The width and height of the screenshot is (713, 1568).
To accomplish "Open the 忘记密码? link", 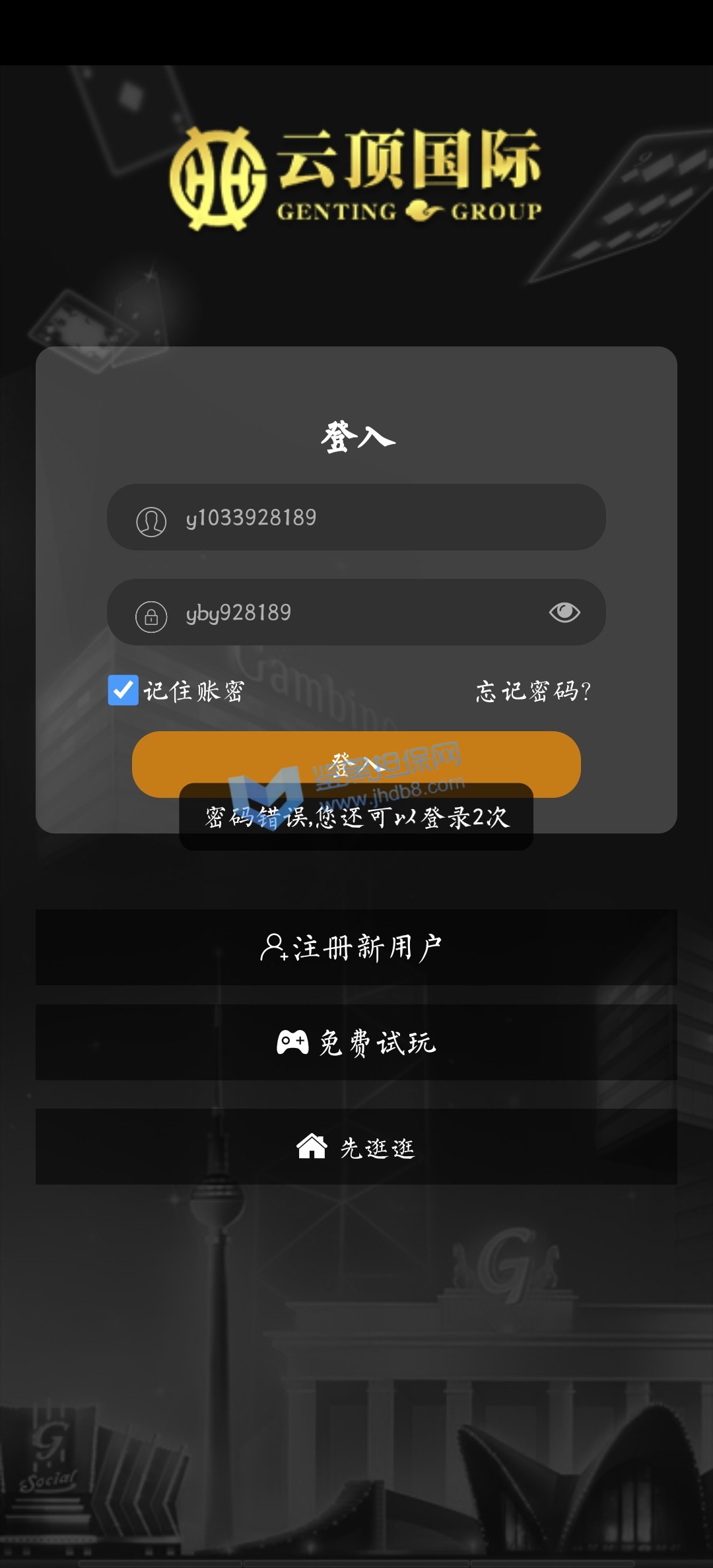I will coord(533,691).
